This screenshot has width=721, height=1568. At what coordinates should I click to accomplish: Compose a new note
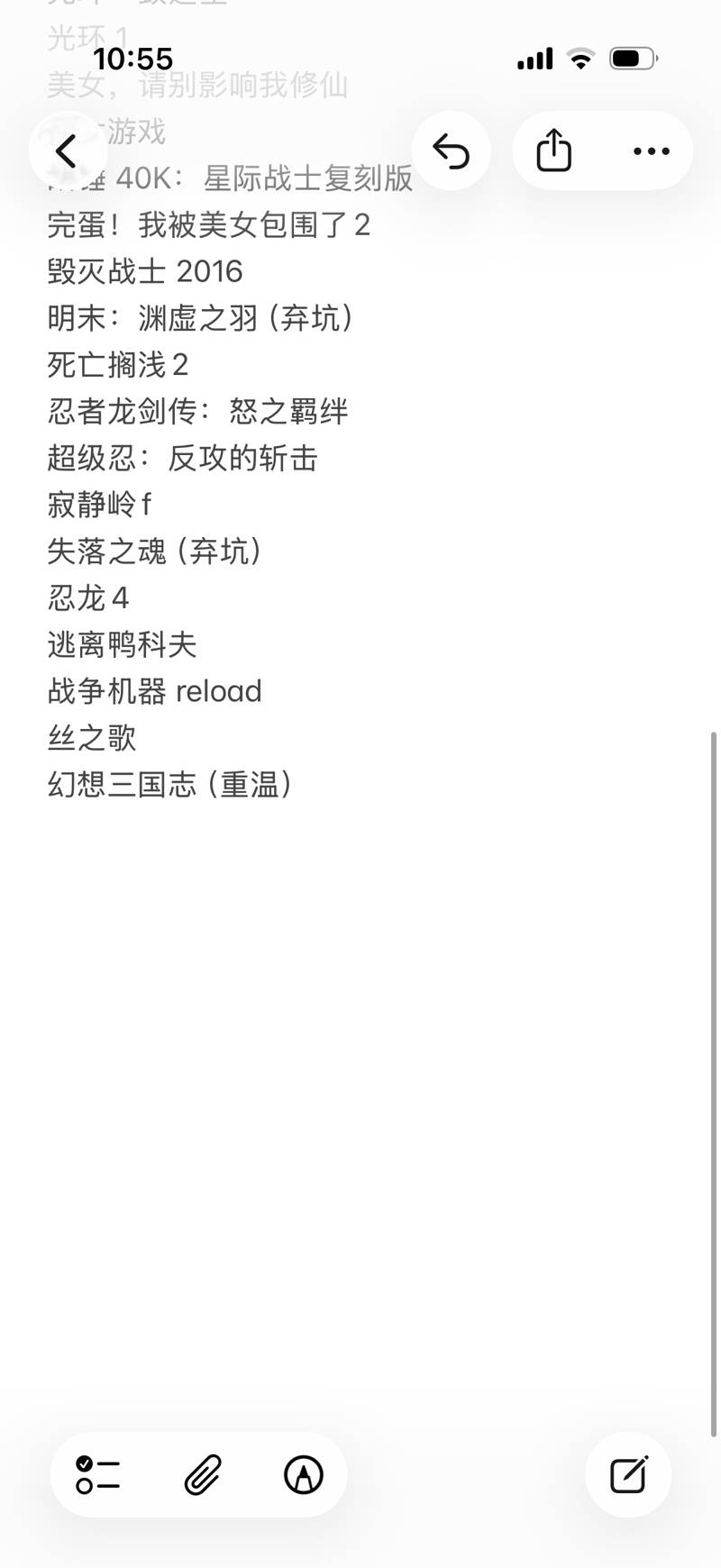(628, 1475)
